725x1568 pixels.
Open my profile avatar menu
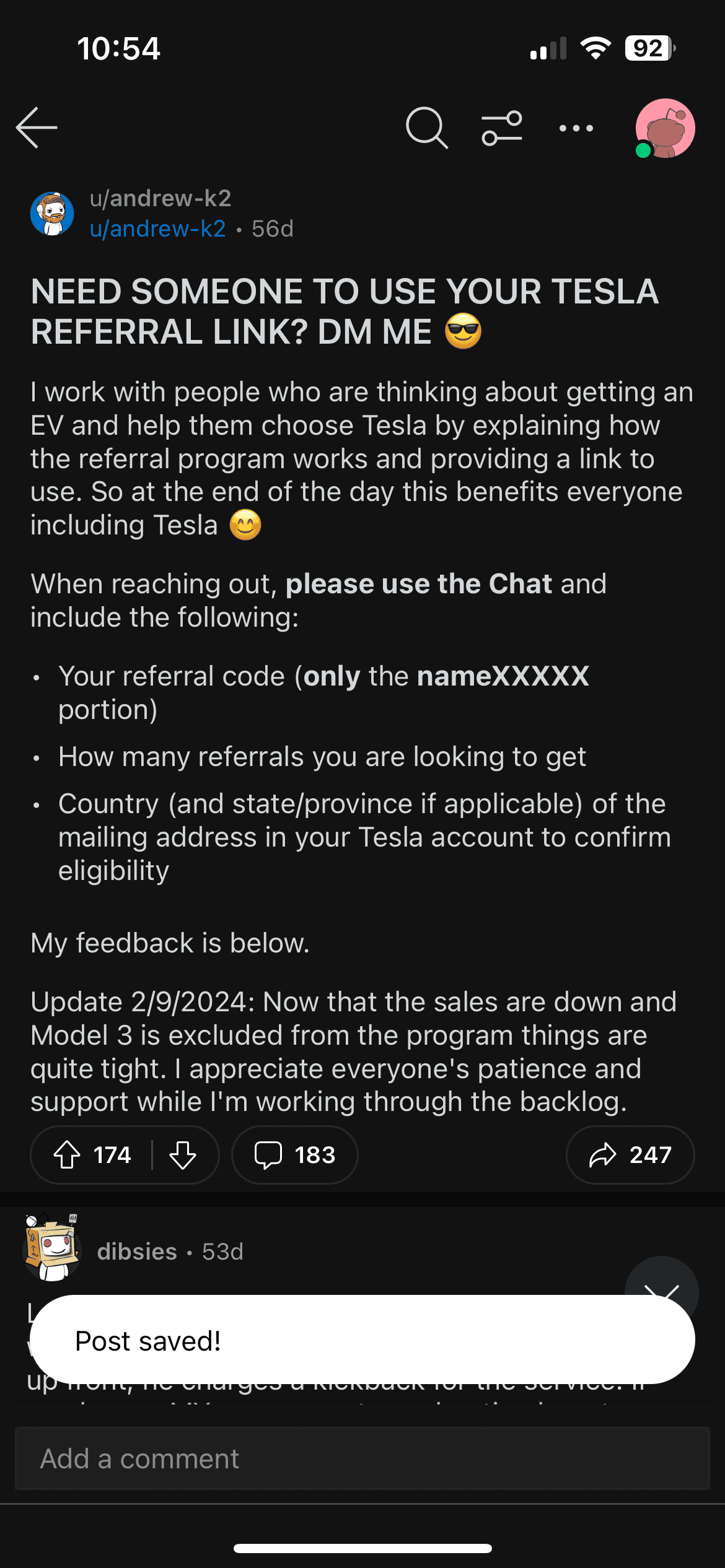(665, 128)
